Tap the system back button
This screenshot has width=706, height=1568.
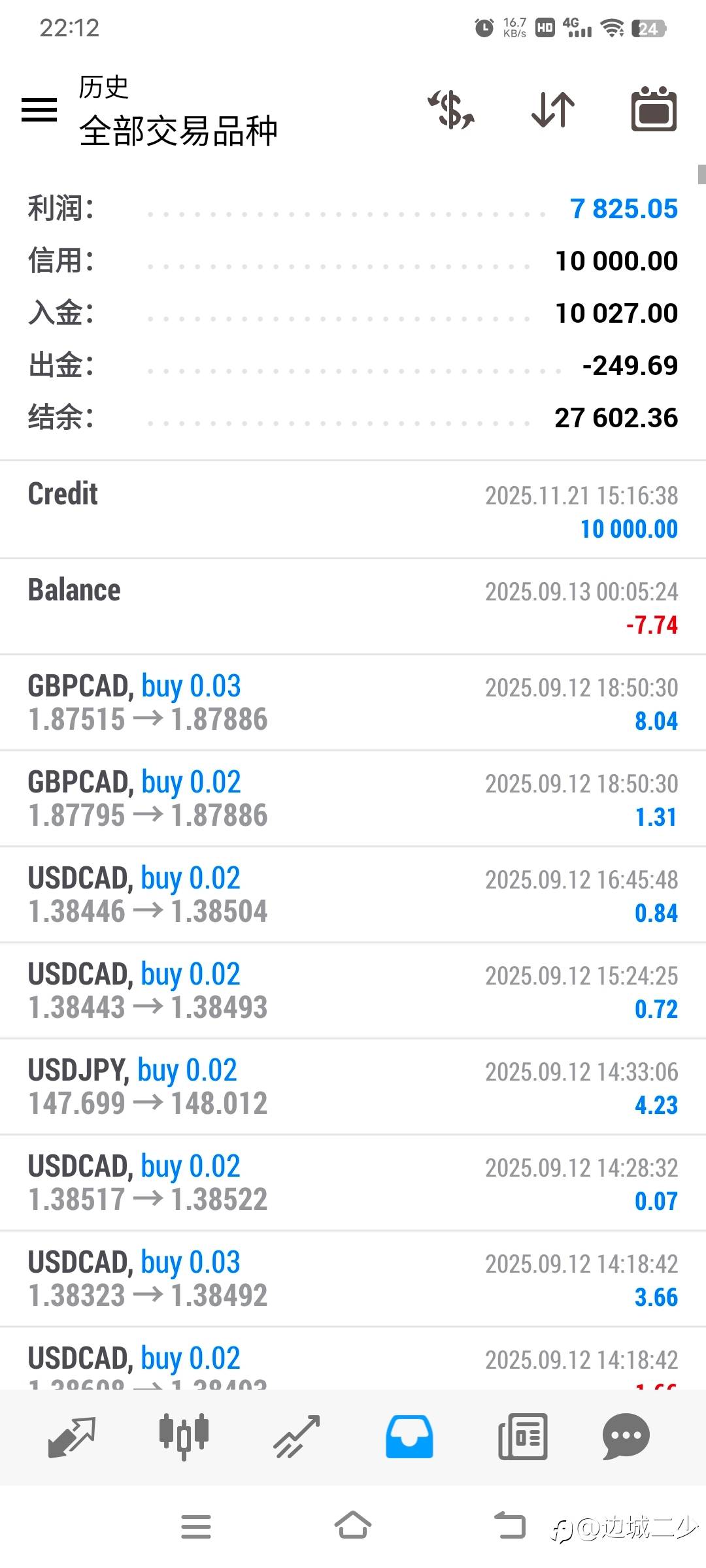coord(510,1526)
